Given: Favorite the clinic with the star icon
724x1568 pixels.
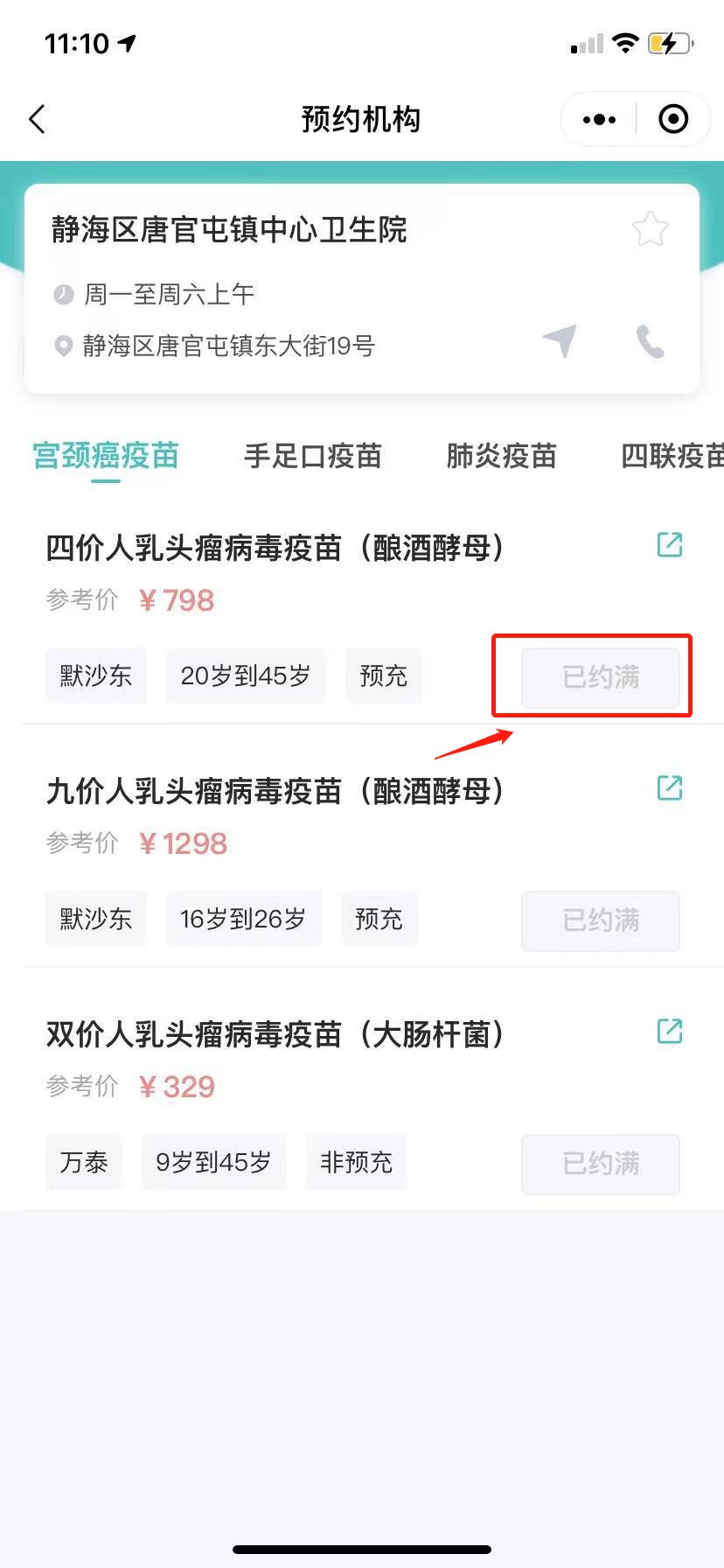Looking at the screenshot, I should [650, 229].
